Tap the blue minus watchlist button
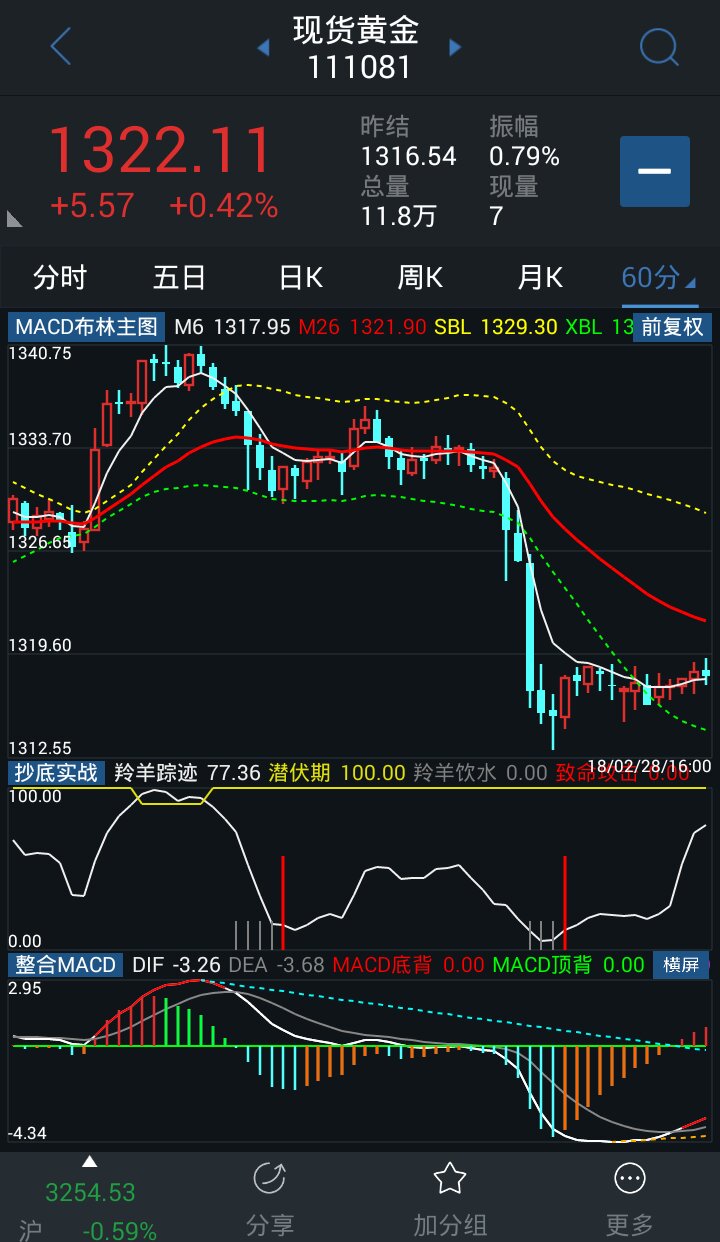The height and width of the screenshot is (1242, 720). pyautogui.click(x=654, y=171)
